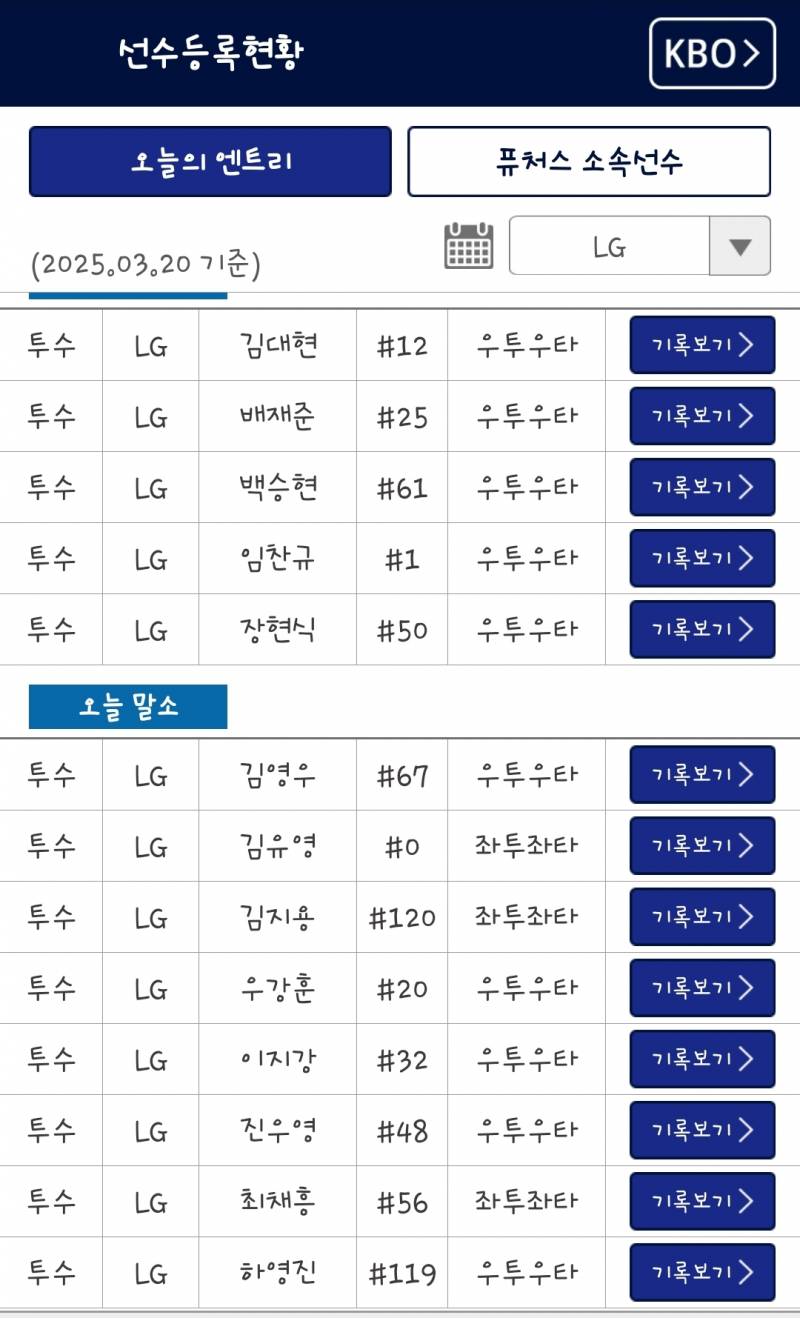The image size is (800, 1318).
Task: Click the KBO logo link
Action: [710, 54]
